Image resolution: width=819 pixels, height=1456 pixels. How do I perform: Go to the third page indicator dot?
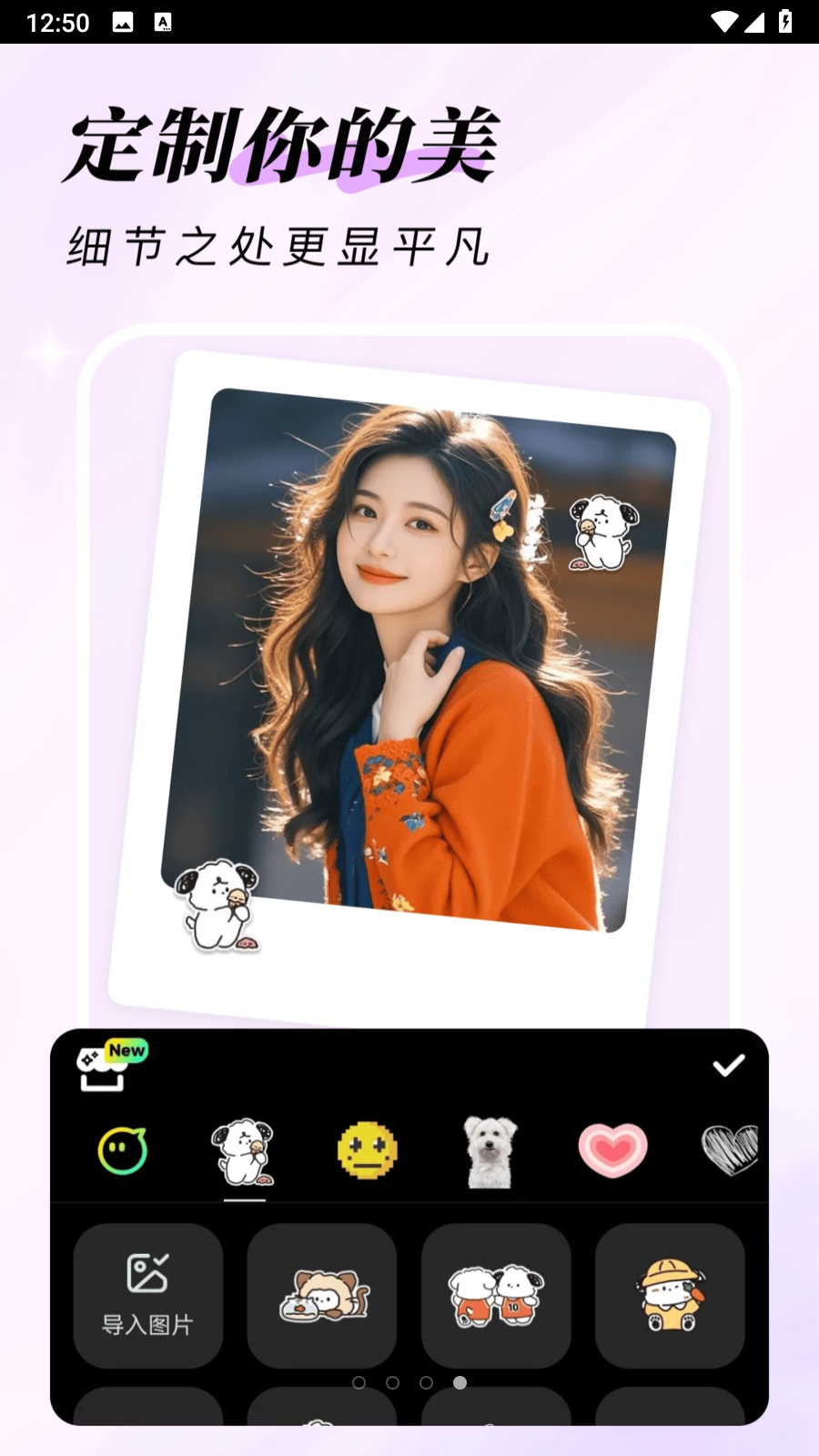click(426, 1382)
